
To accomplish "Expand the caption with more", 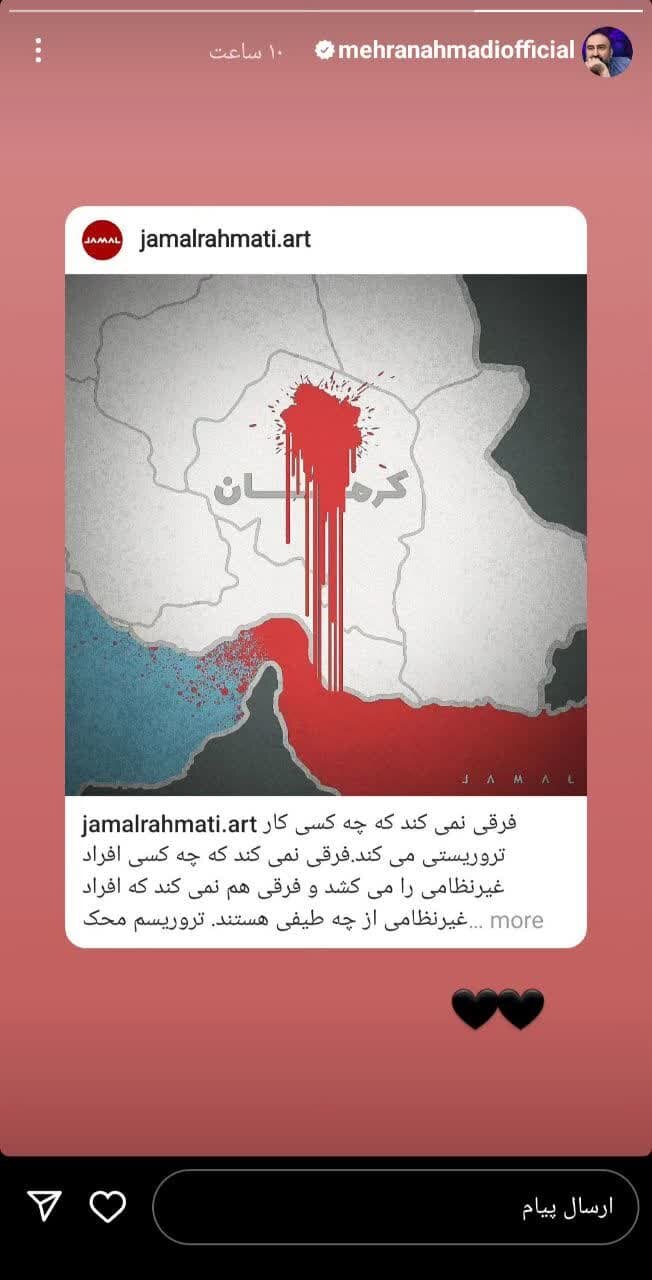I will click(x=516, y=921).
